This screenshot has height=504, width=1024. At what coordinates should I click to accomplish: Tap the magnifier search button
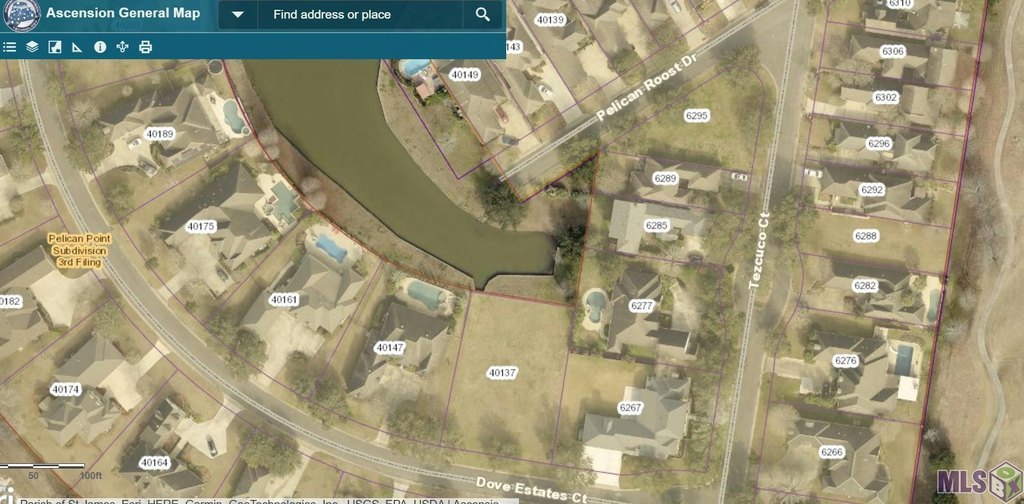pos(483,15)
